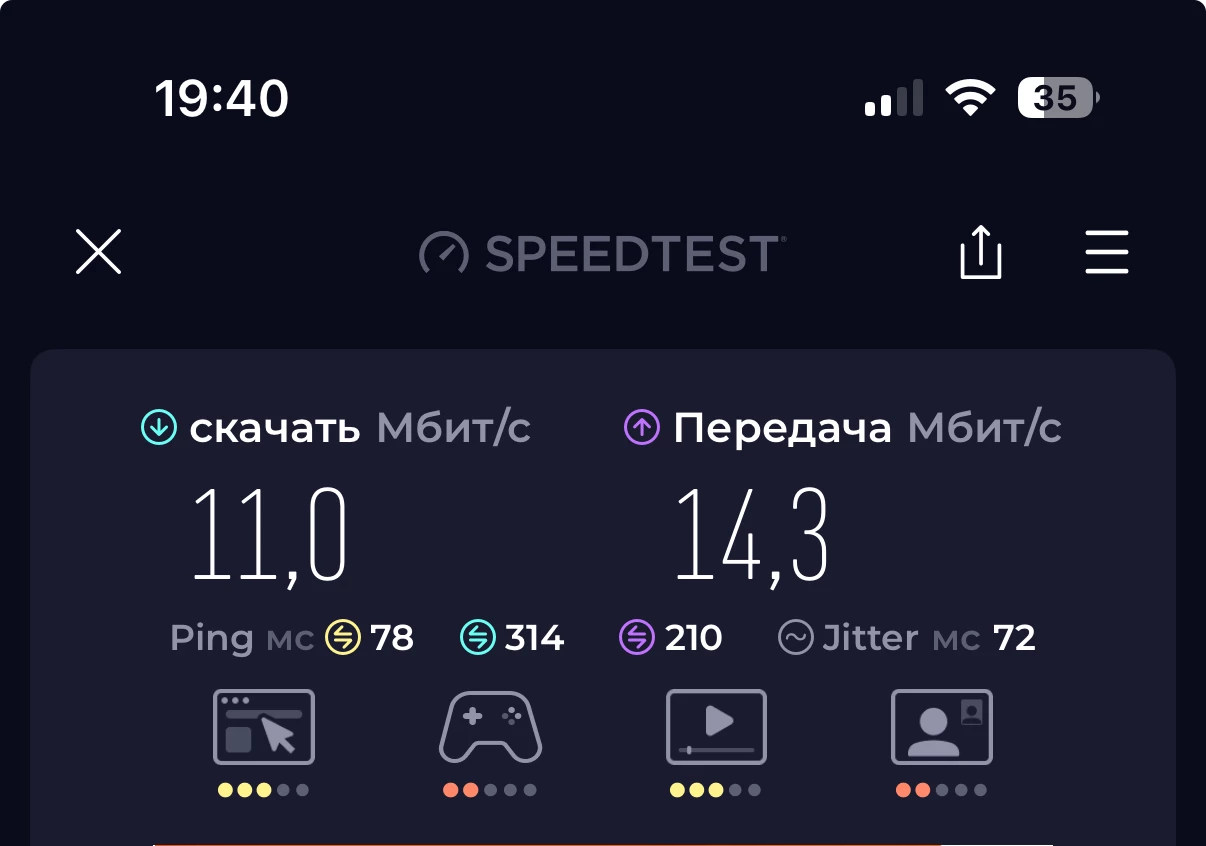Open the hamburger menu
1206x846 pixels.
point(1107,252)
